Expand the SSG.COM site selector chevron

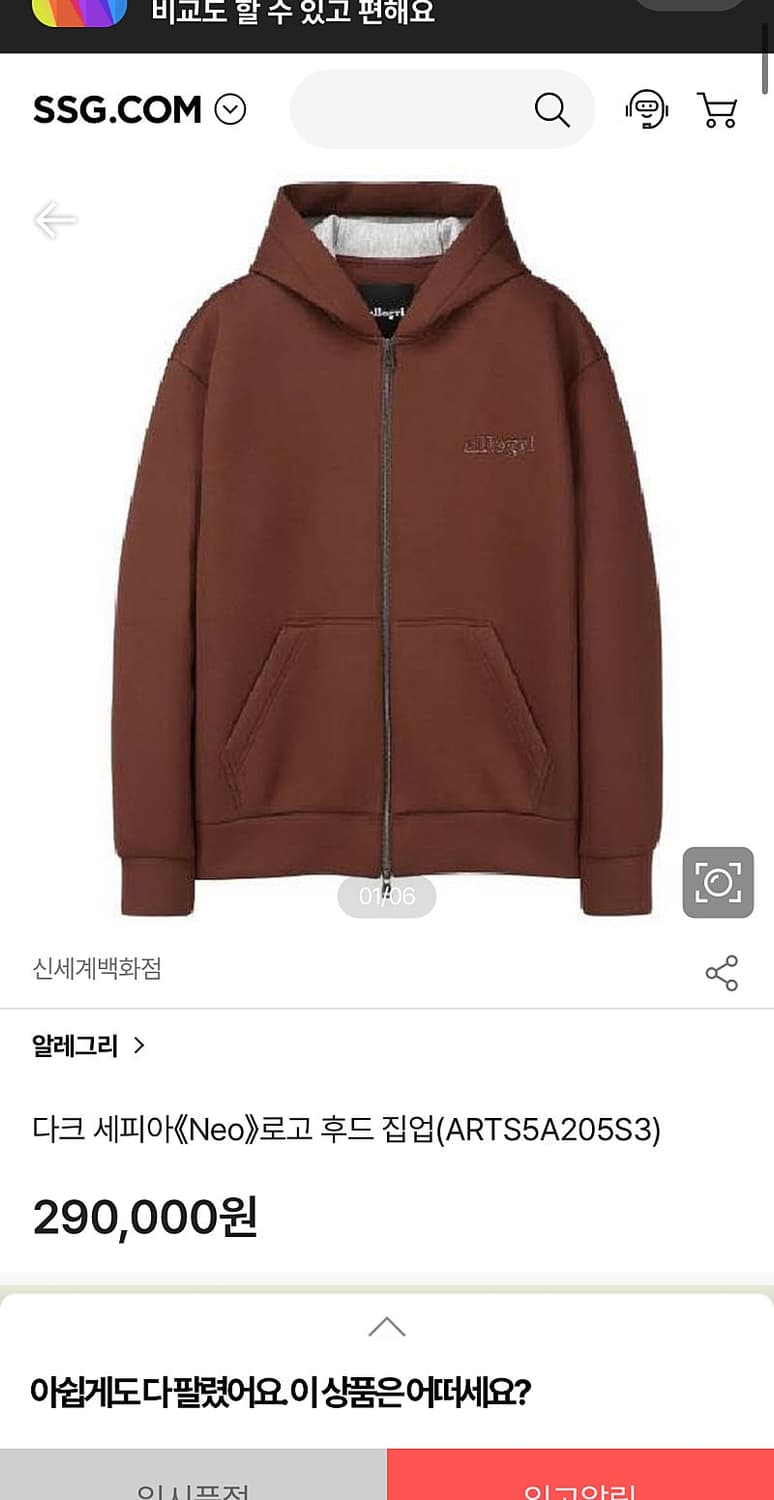coord(231,110)
